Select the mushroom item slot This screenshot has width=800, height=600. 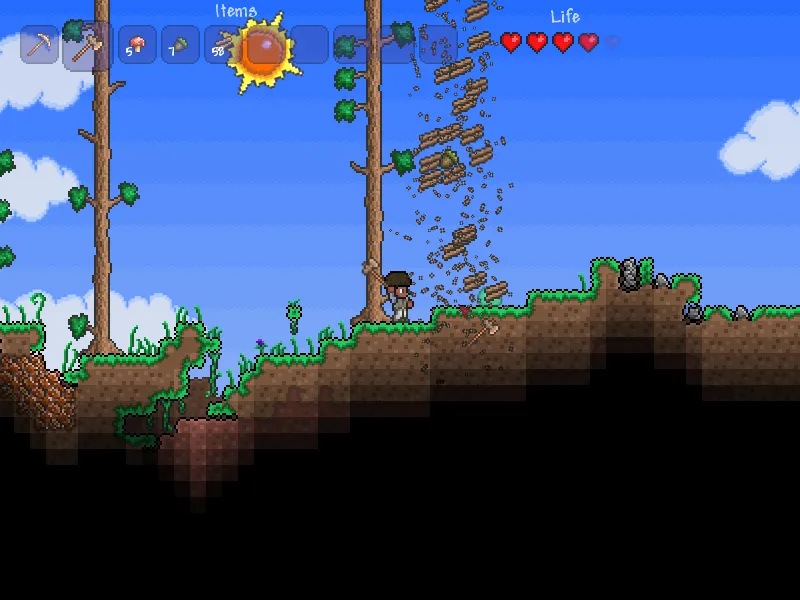point(137,45)
